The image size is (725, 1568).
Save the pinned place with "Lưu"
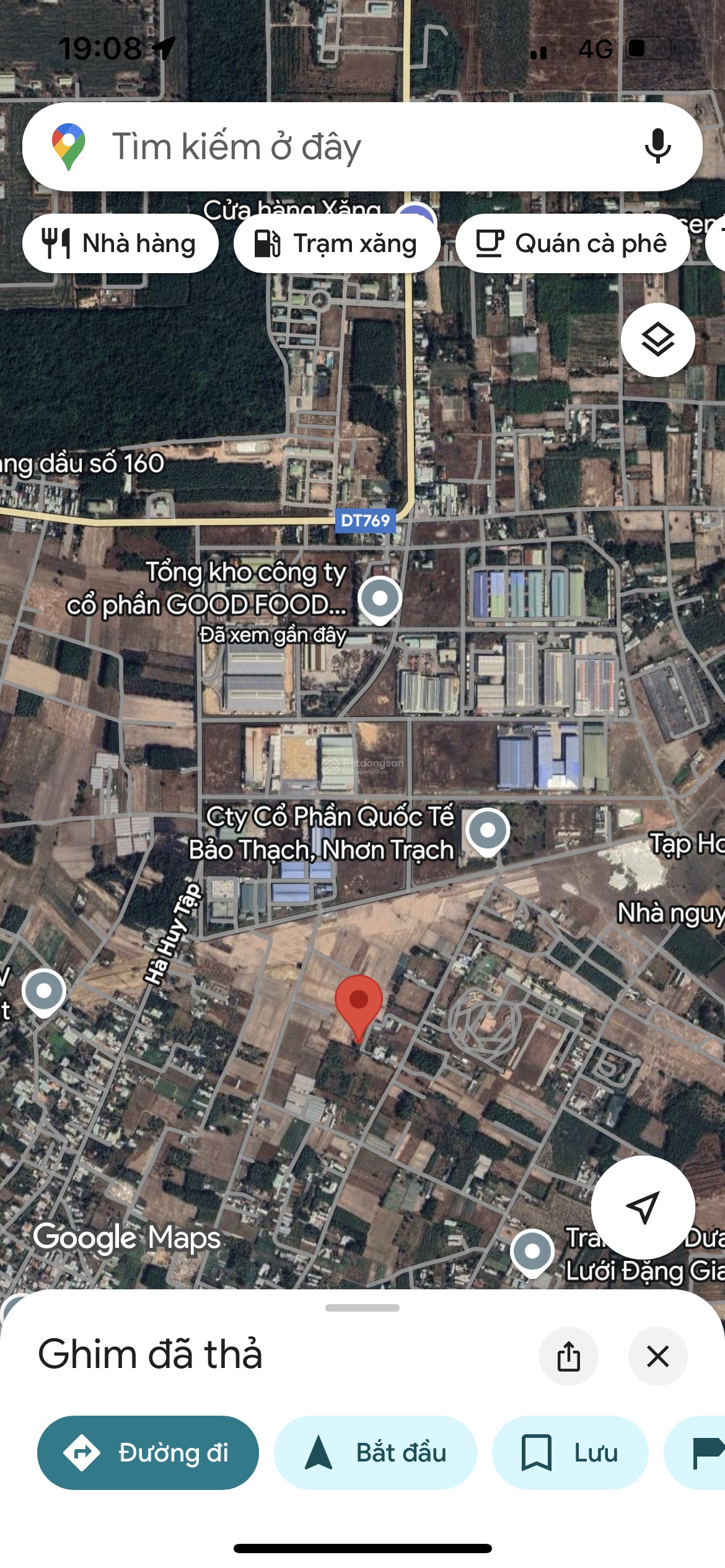click(x=570, y=1452)
